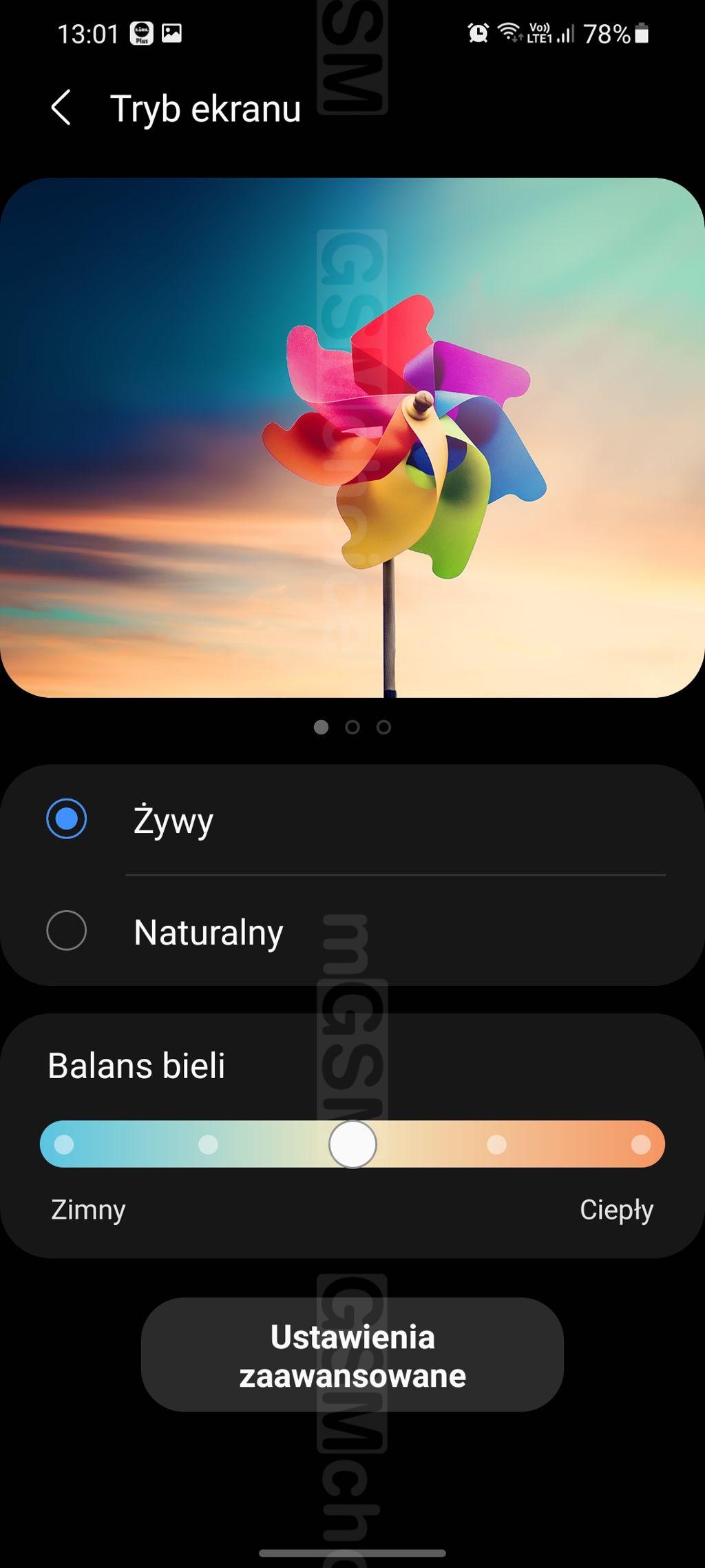
Task: Tap the third preview page indicator dot
Action: [384, 727]
